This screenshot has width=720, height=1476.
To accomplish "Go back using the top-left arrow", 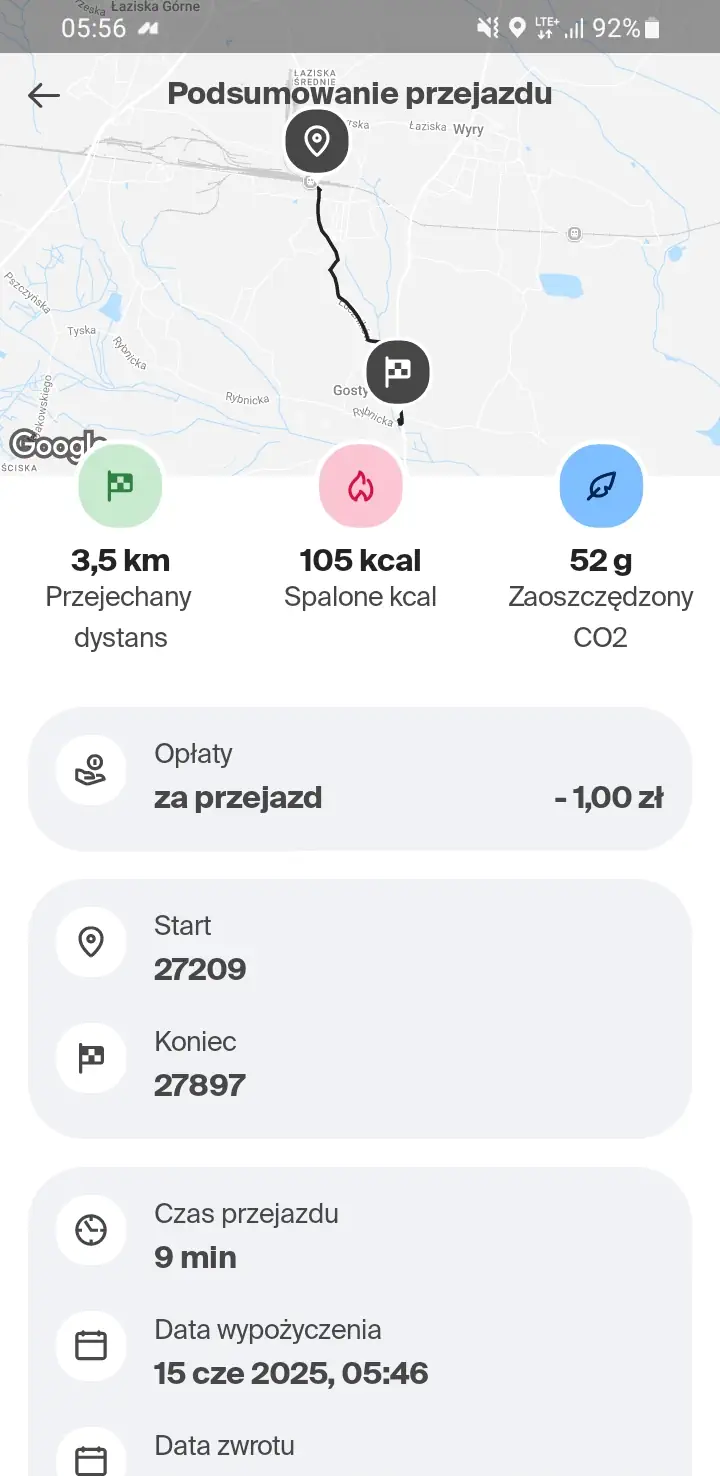I will coord(44,95).
